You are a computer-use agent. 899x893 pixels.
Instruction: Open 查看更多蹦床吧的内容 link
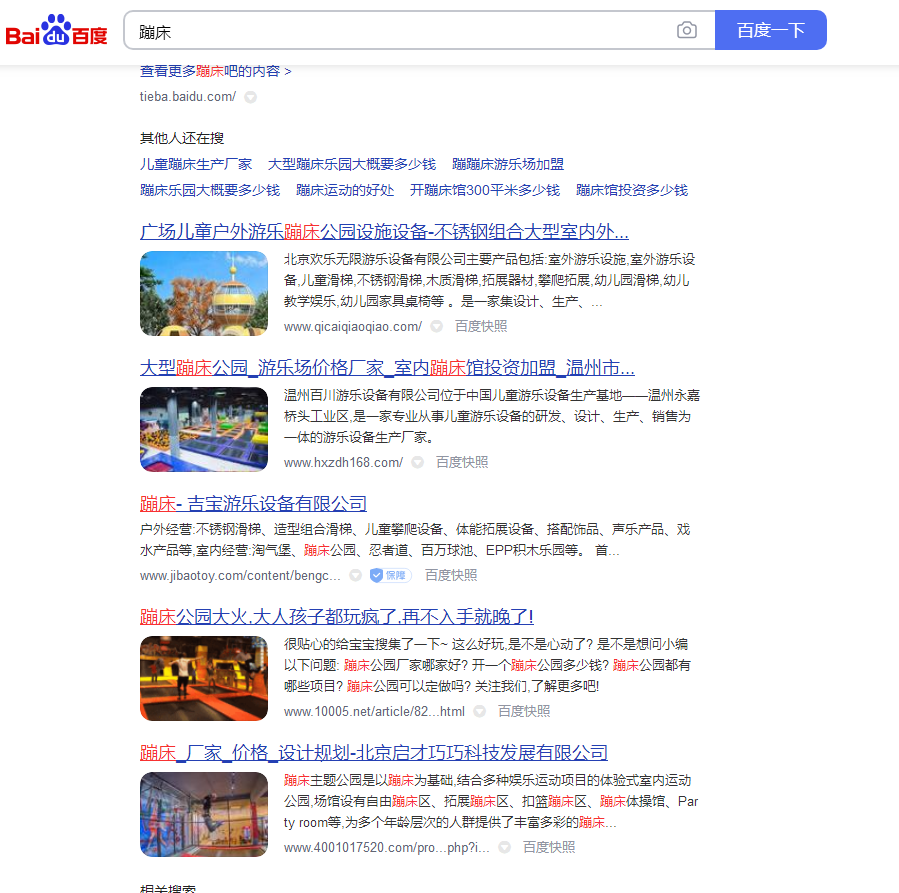click(x=215, y=71)
